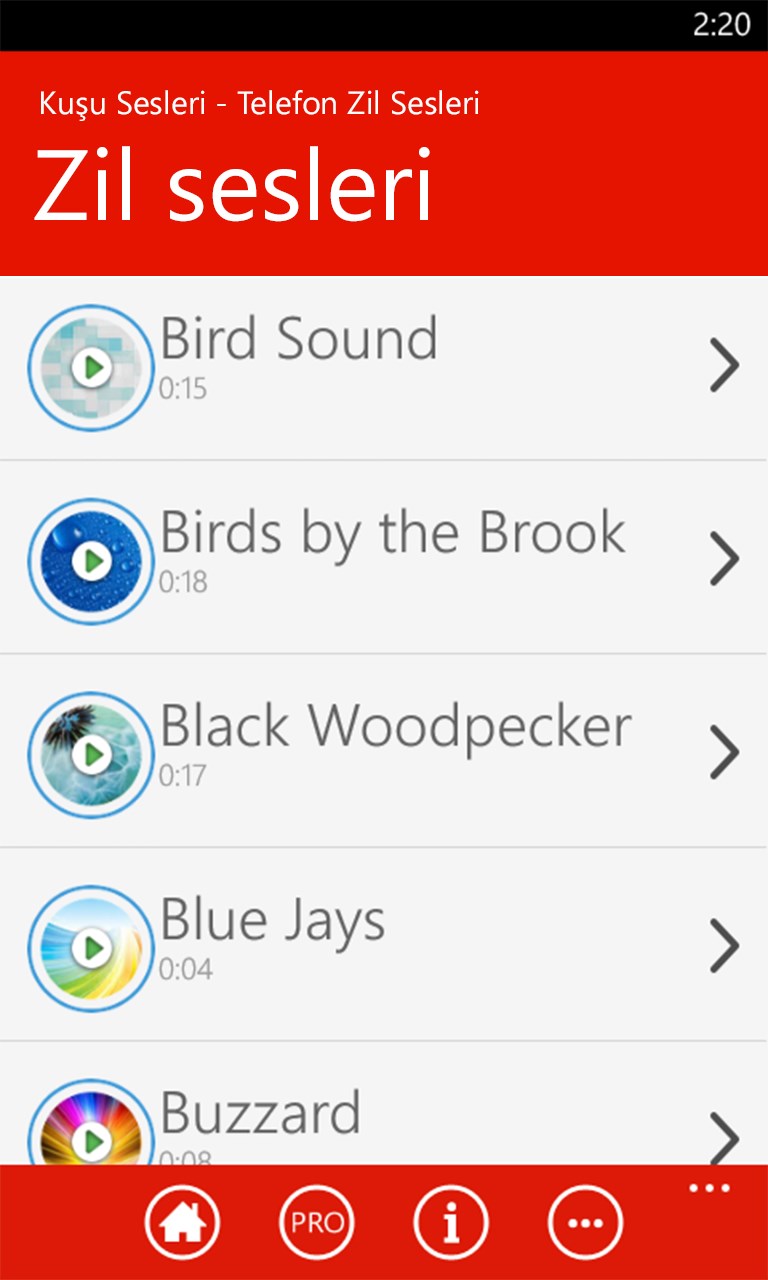Play the Blue Jays preview
Viewport: 768px width, 1280px height.
click(x=93, y=947)
